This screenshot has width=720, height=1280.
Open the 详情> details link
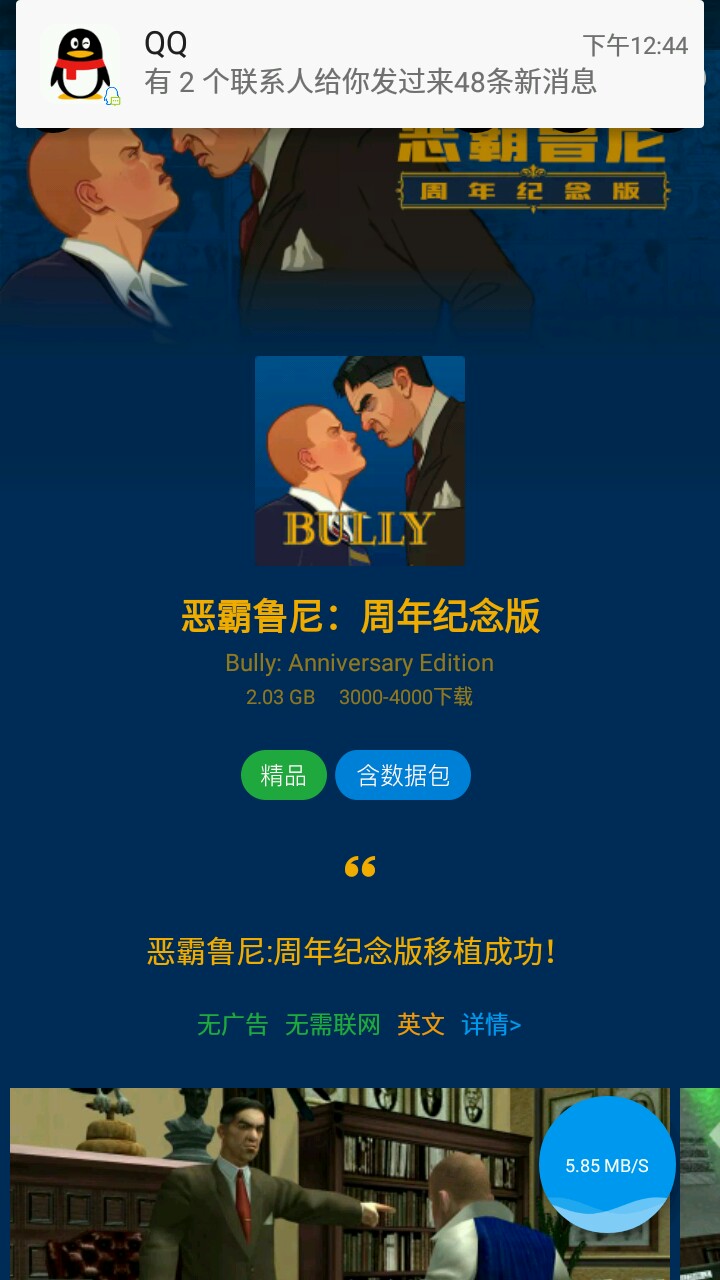tap(491, 1024)
